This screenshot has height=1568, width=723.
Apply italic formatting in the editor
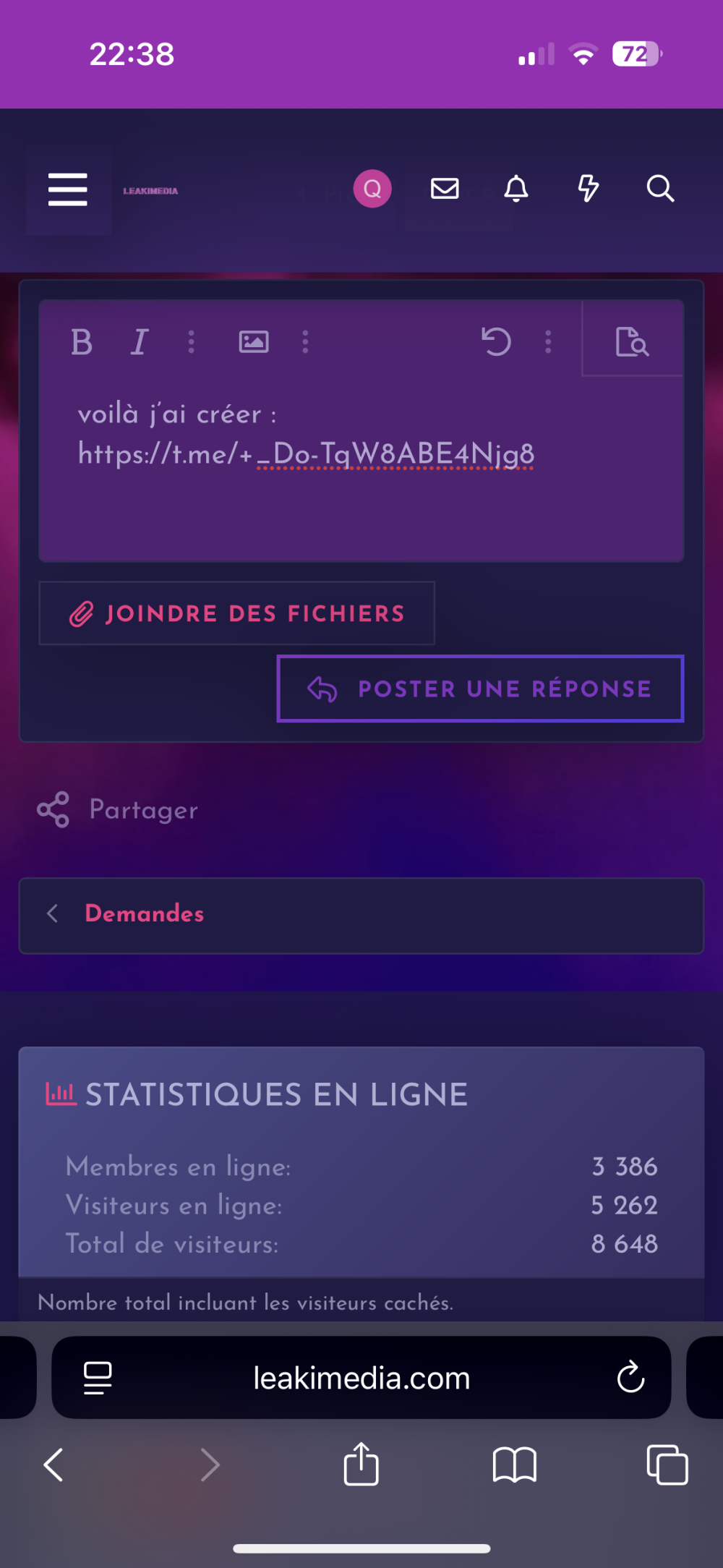[x=140, y=342]
